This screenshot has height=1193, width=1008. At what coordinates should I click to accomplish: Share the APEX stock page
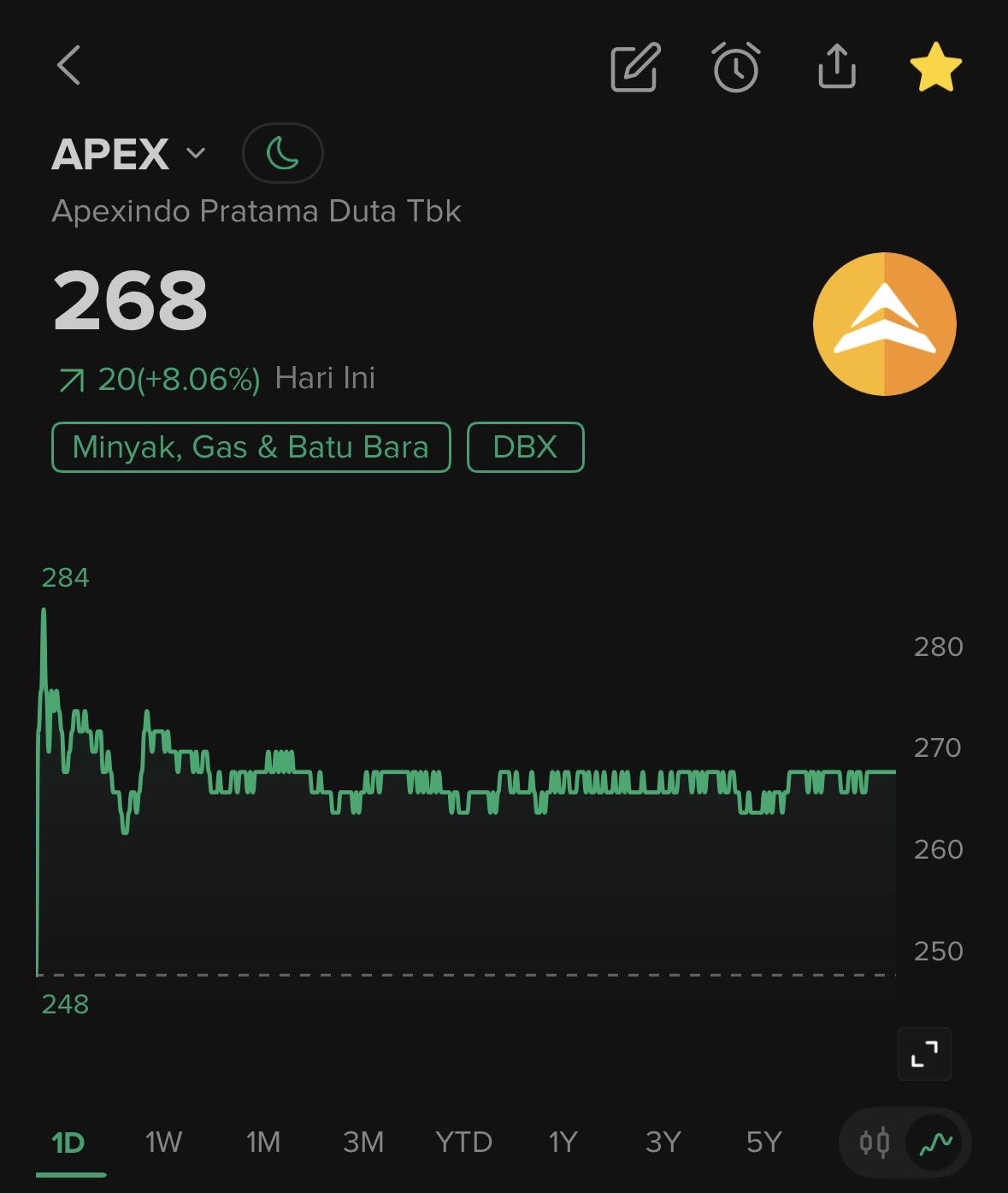click(x=836, y=67)
